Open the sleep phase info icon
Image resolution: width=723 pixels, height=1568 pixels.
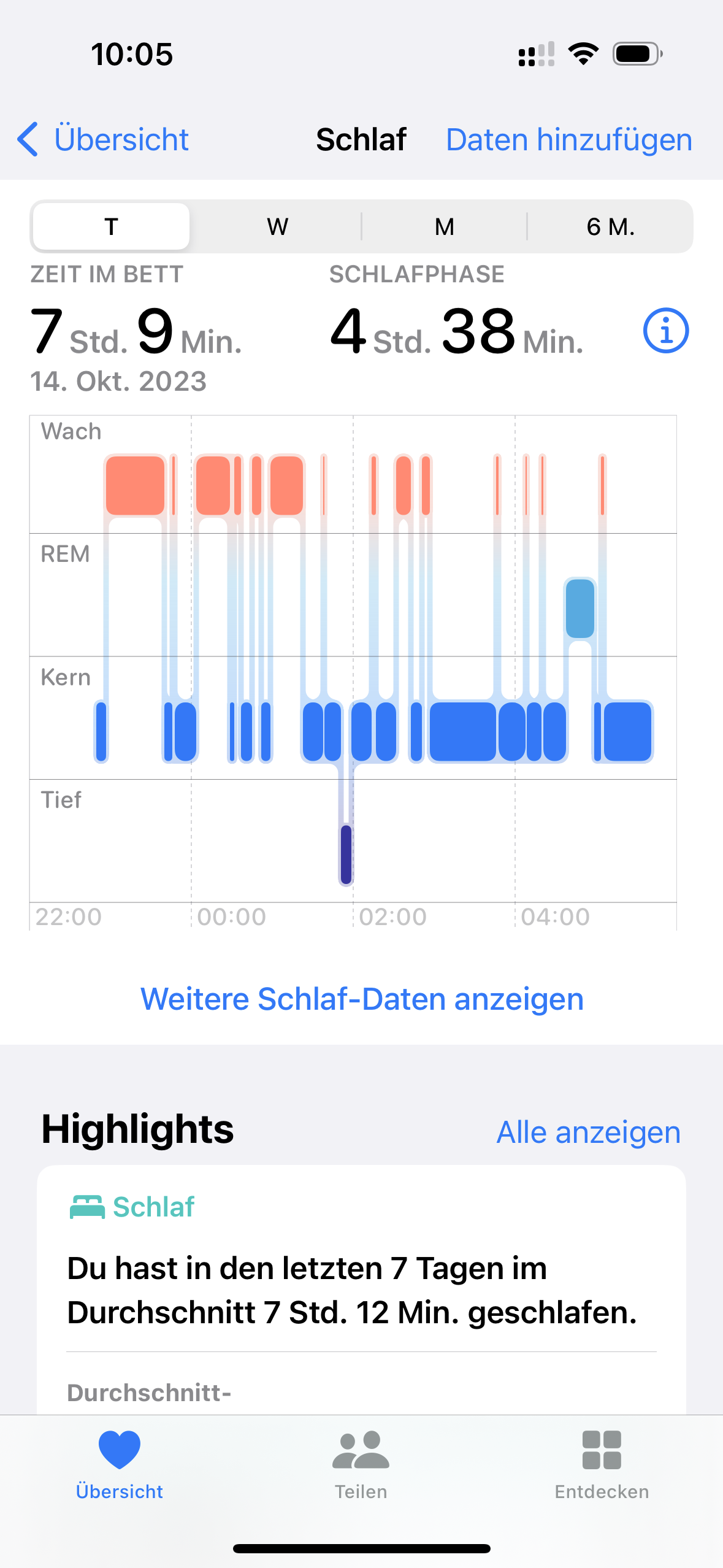[x=665, y=331]
